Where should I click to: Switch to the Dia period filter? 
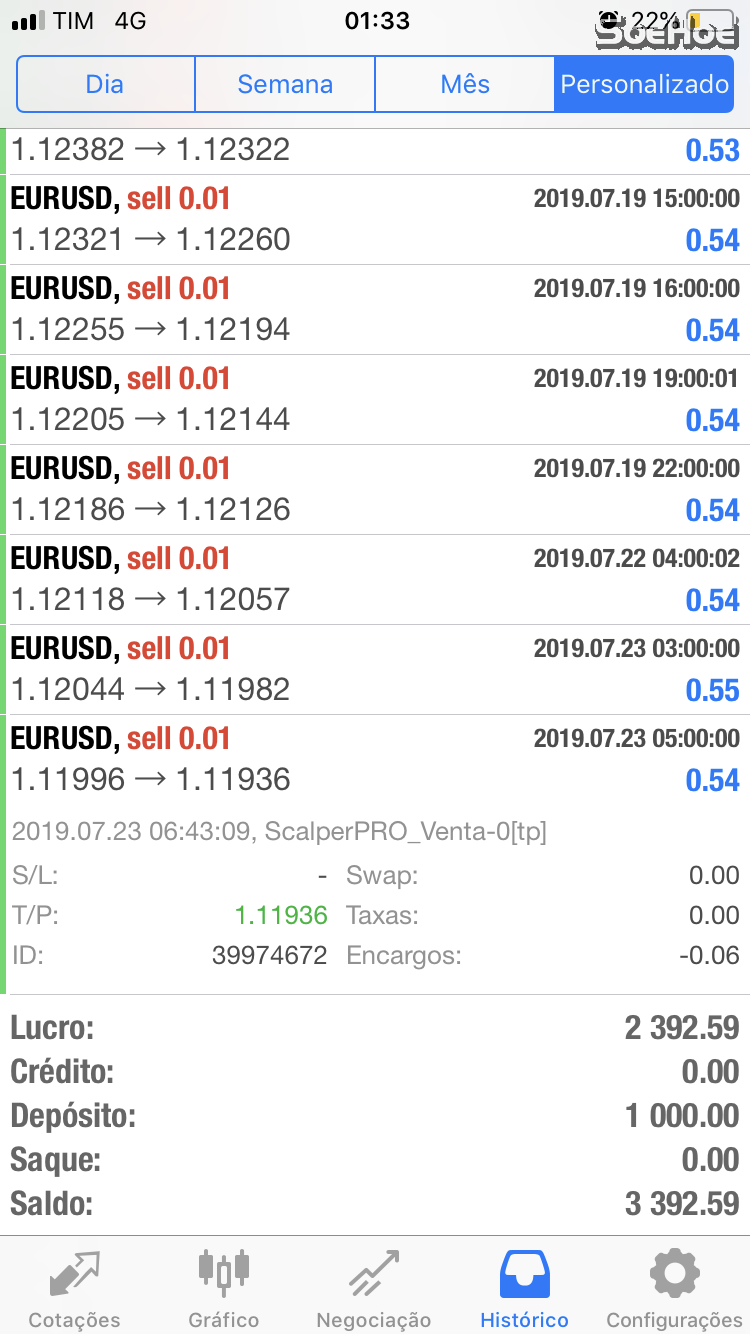tap(105, 84)
